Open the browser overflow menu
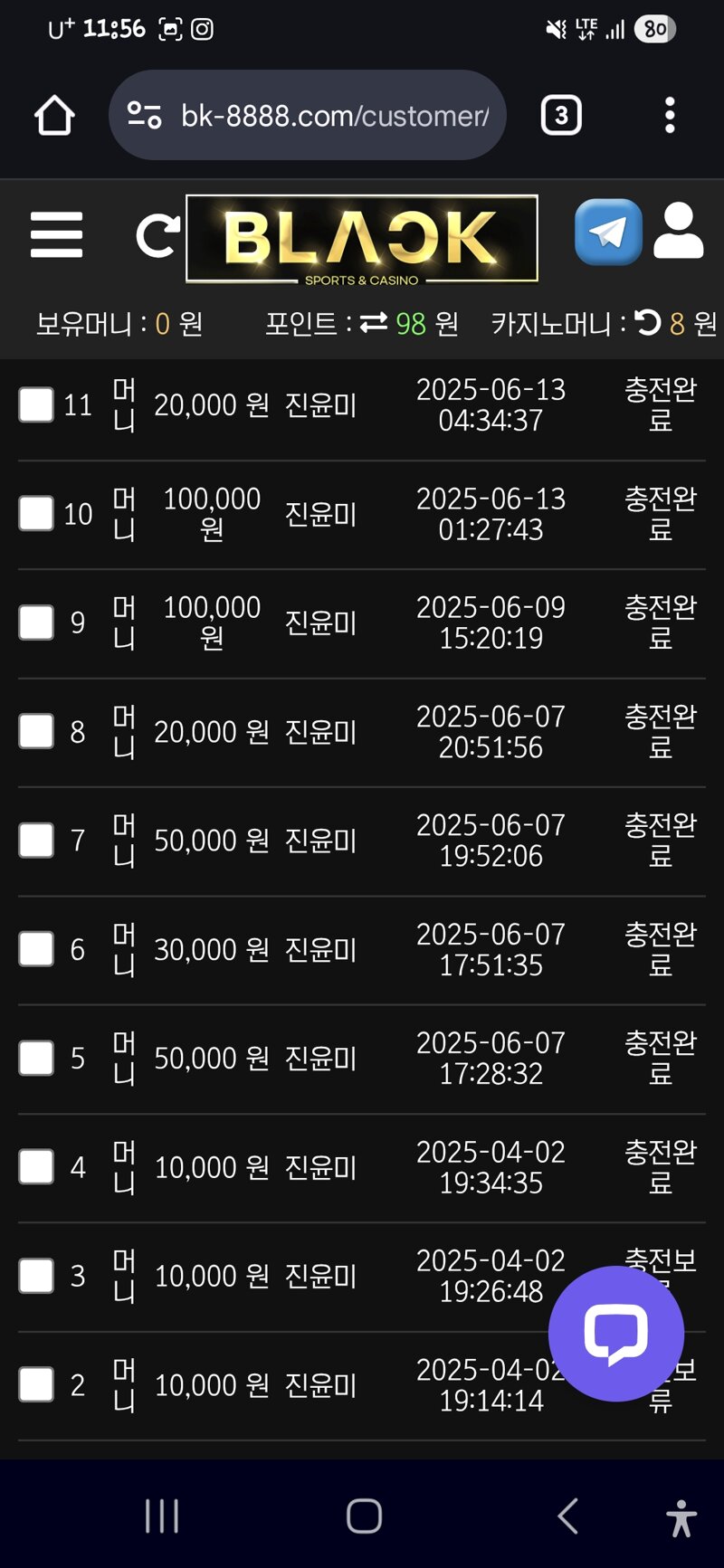Screen dimensions: 724x1568 670,116
